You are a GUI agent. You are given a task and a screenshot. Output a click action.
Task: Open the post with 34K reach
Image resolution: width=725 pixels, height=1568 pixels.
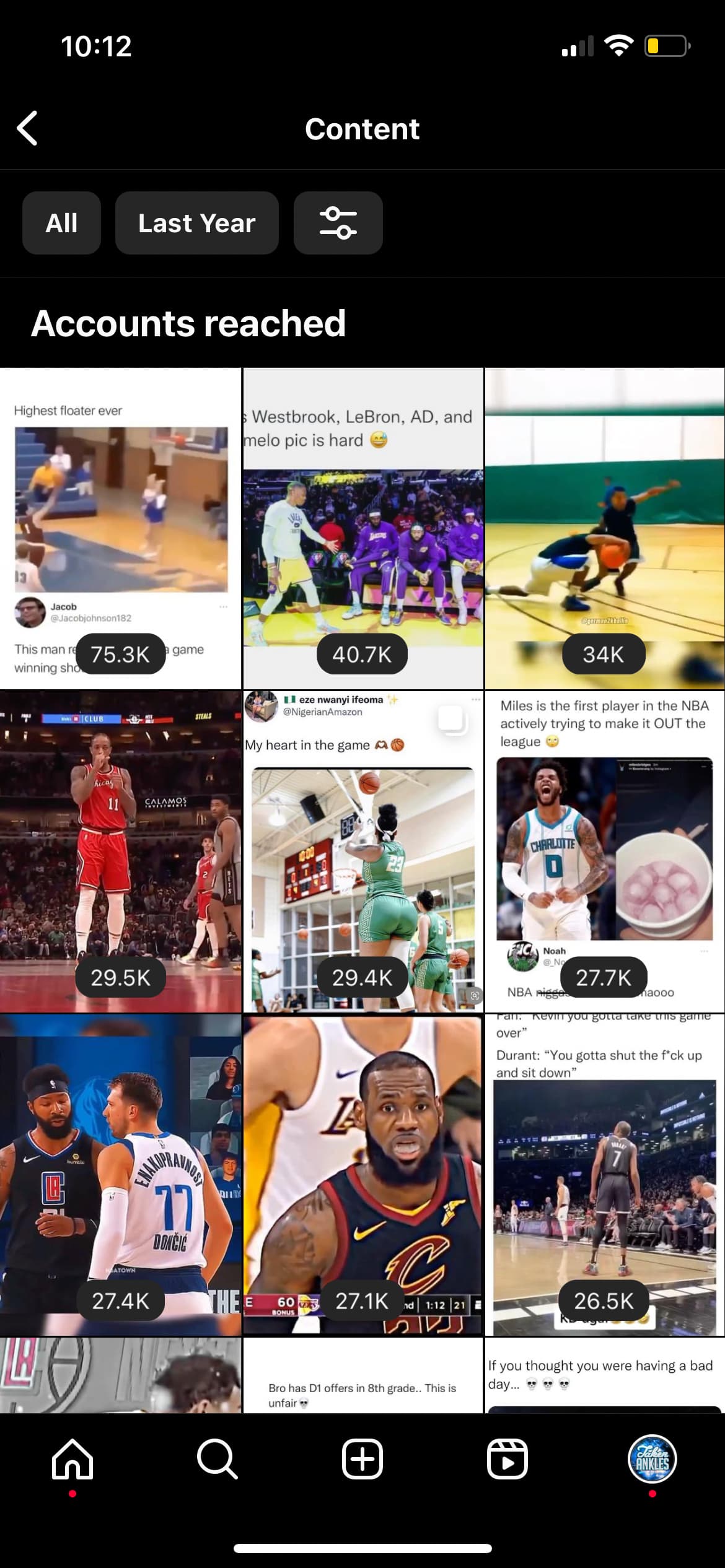[x=605, y=528]
